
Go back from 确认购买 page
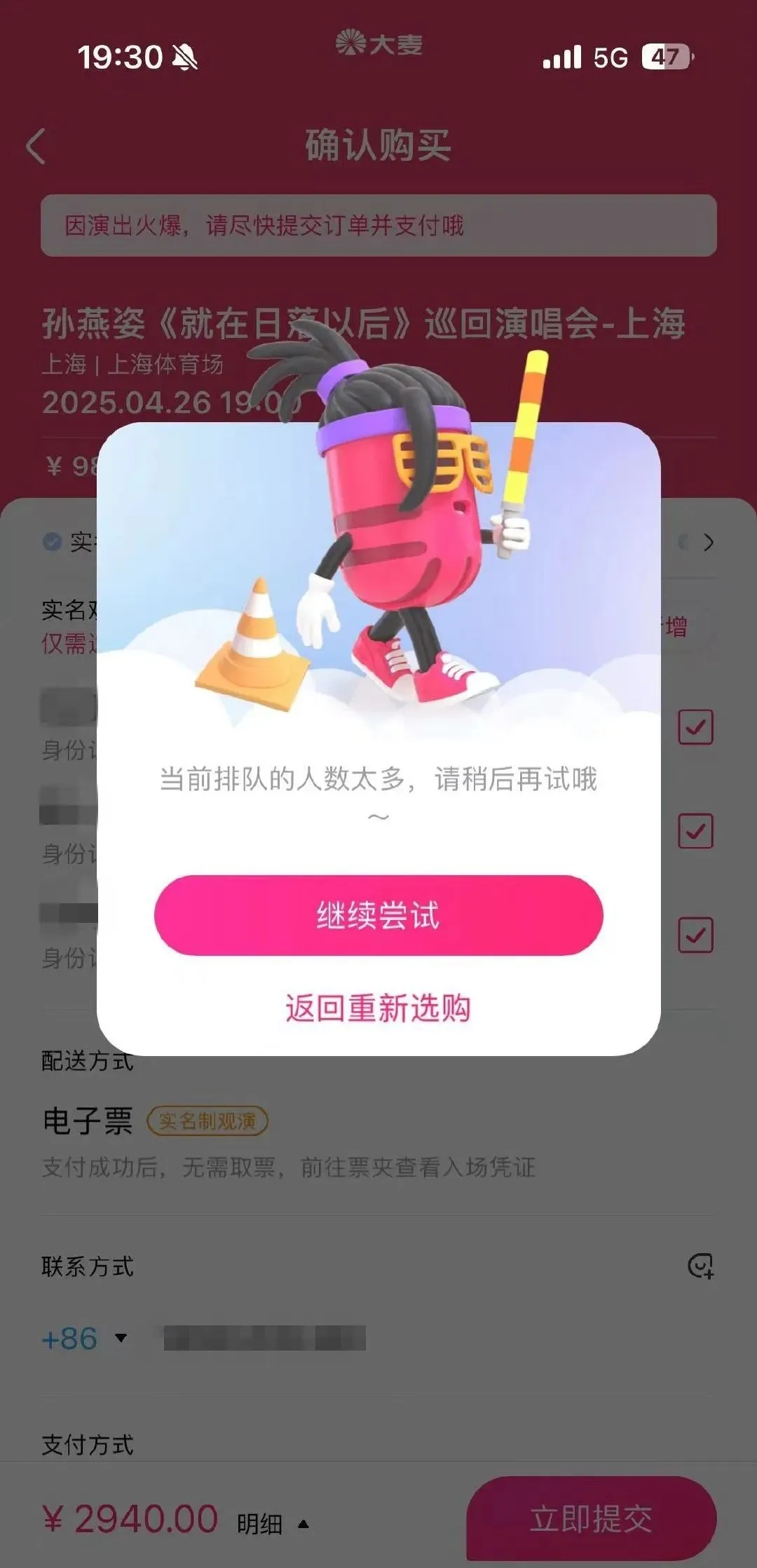36,146
